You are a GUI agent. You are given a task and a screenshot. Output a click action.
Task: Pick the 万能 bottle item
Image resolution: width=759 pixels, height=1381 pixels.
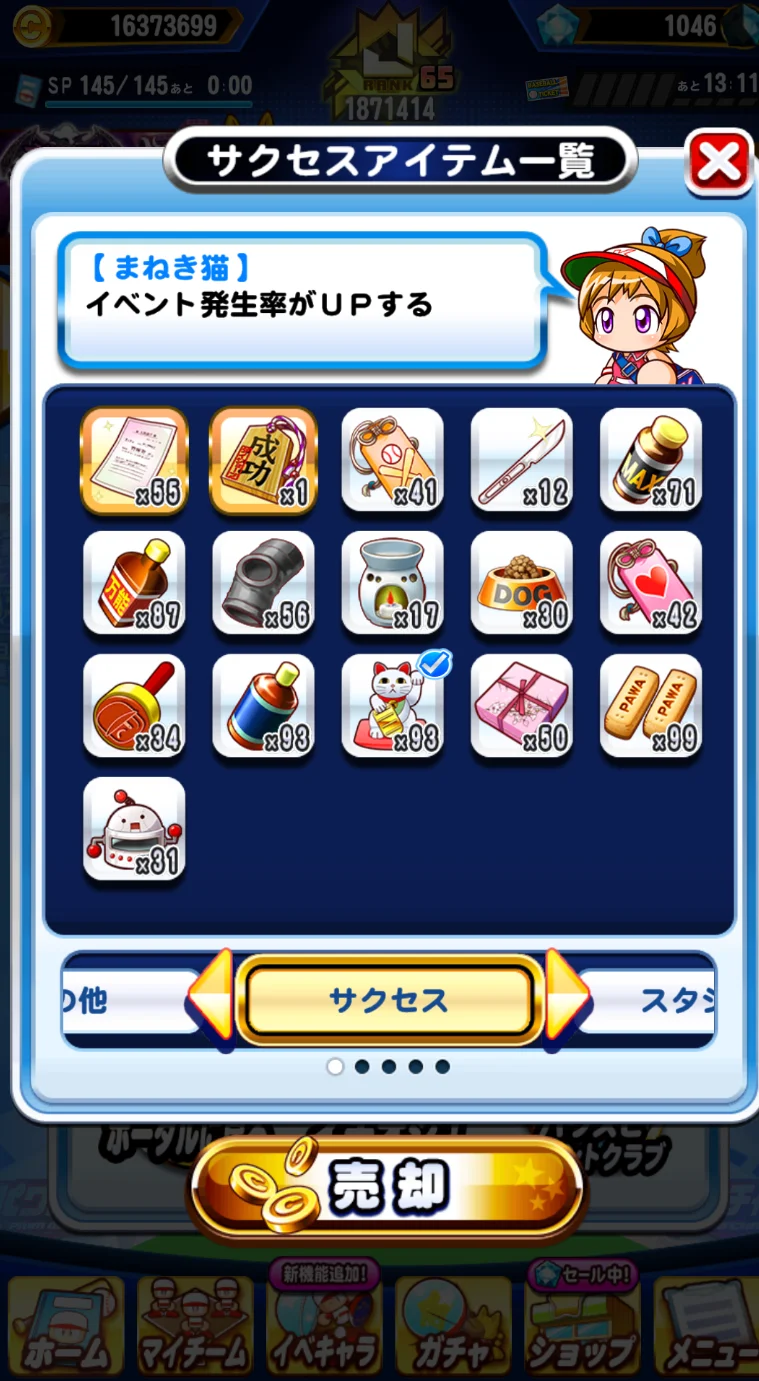coord(134,583)
